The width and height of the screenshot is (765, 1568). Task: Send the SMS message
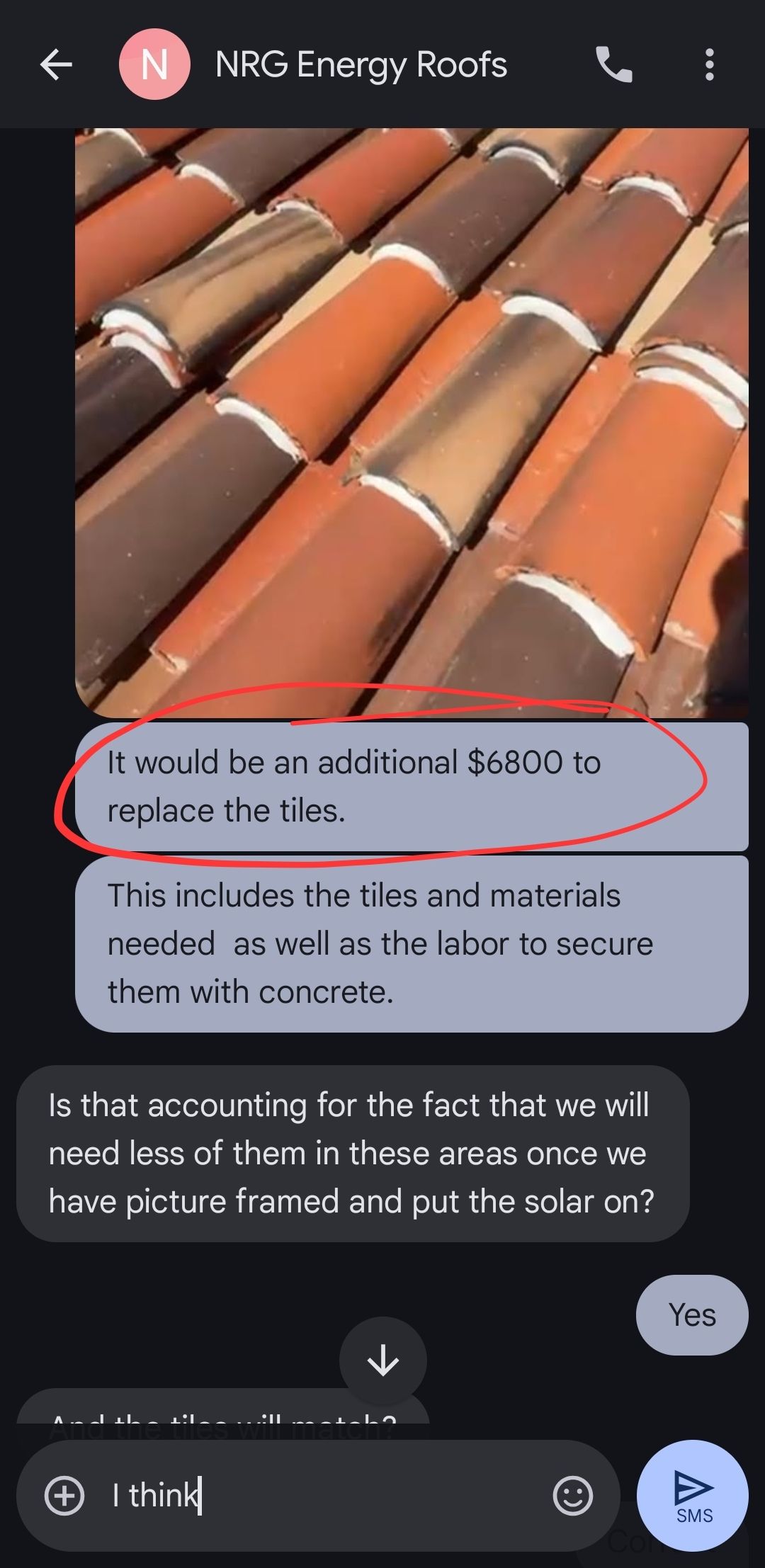pyautogui.click(x=692, y=1494)
